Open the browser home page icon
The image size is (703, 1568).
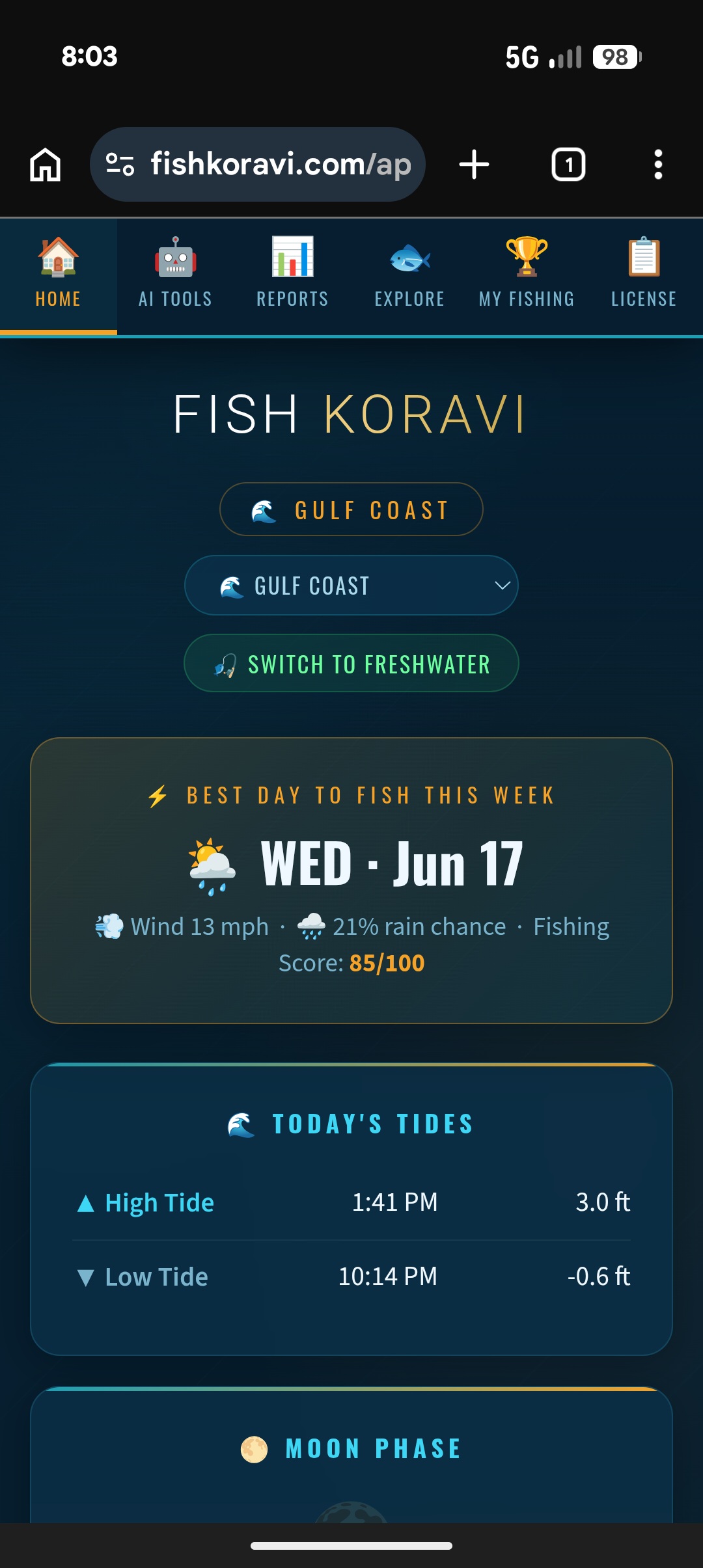click(x=46, y=165)
